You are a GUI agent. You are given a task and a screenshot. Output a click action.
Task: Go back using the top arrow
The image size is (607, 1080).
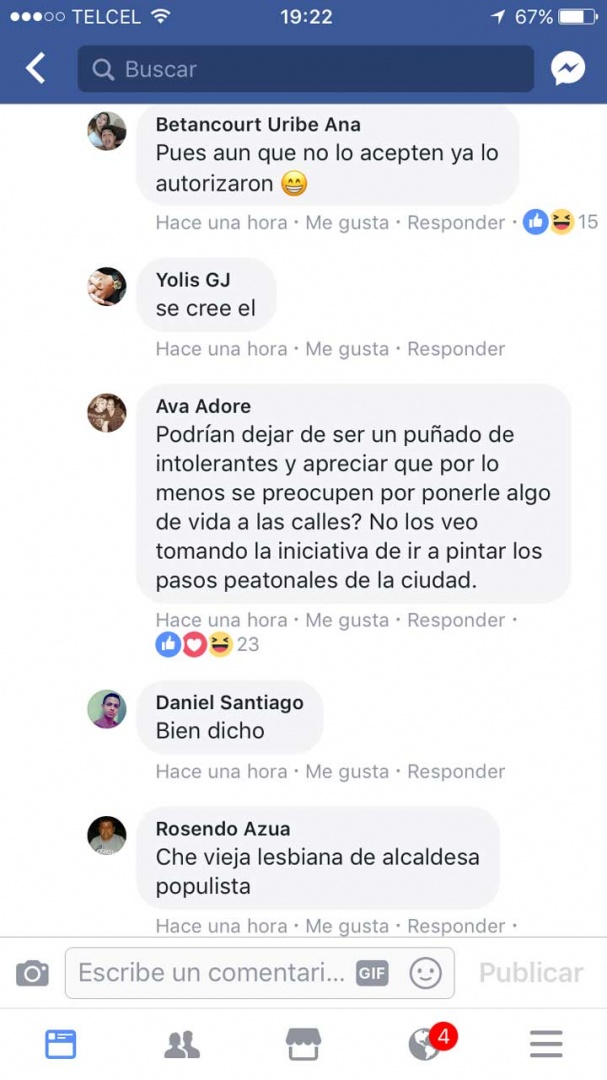coord(36,69)
